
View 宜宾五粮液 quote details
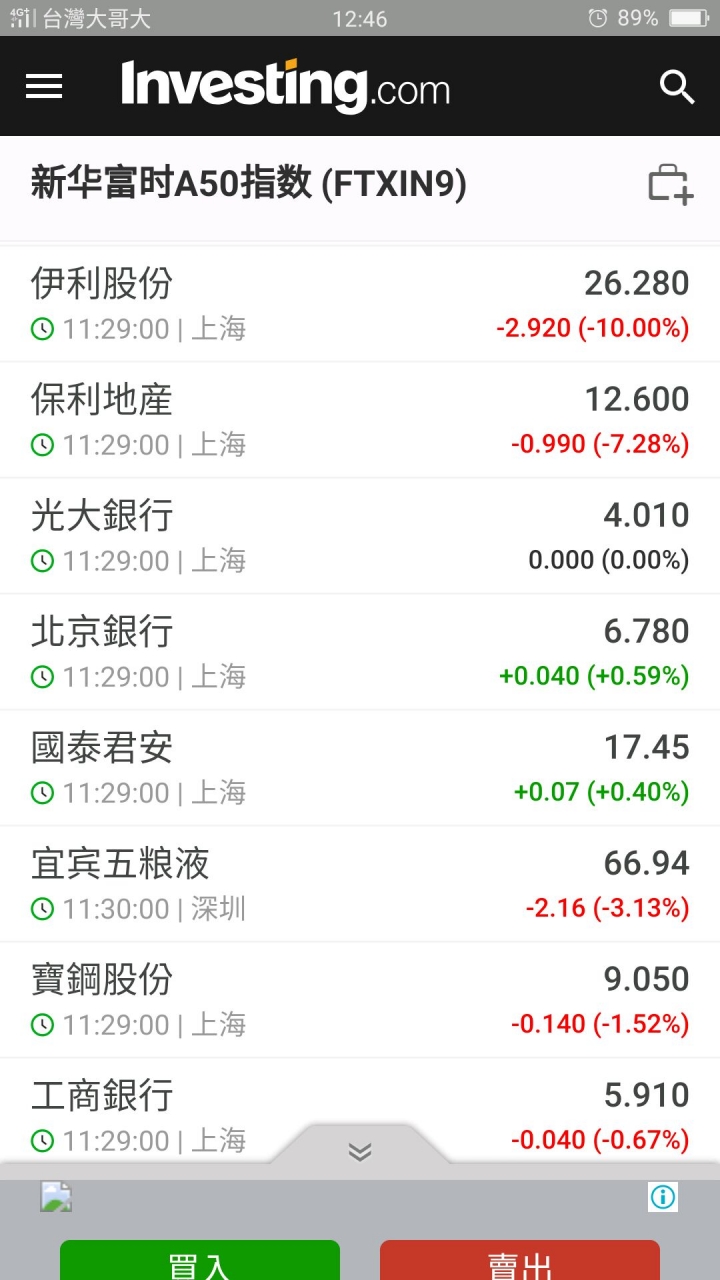(x=360, y=884)
